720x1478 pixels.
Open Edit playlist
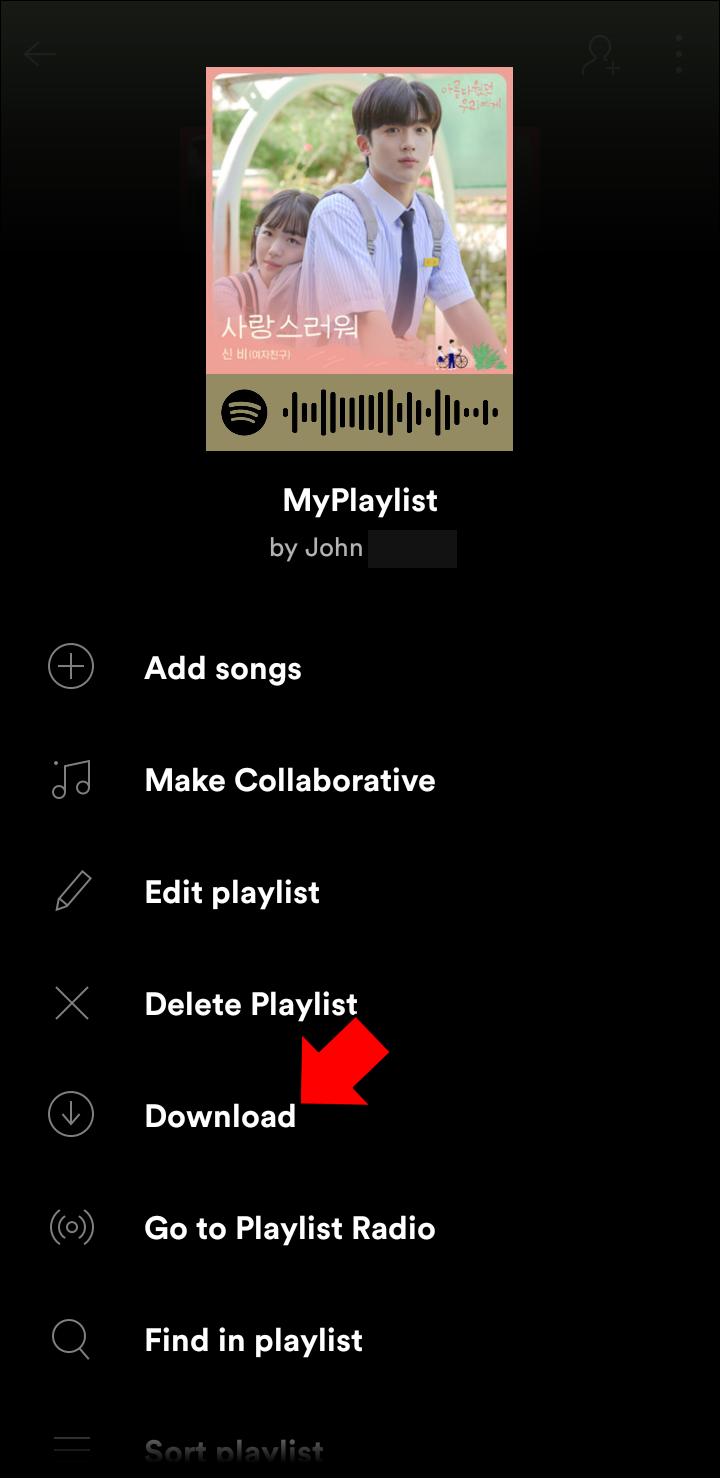231,892
